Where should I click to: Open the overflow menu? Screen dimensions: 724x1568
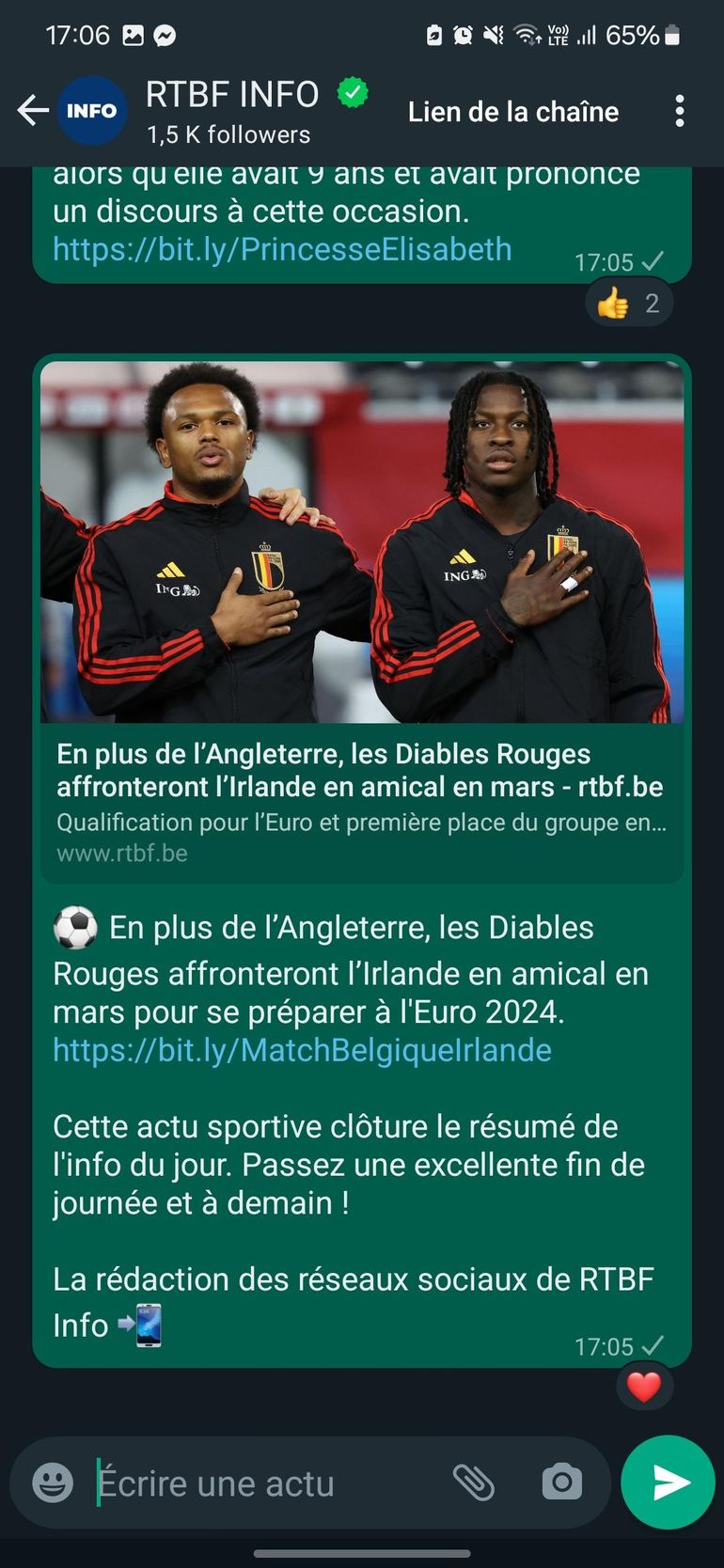(679, 111)
